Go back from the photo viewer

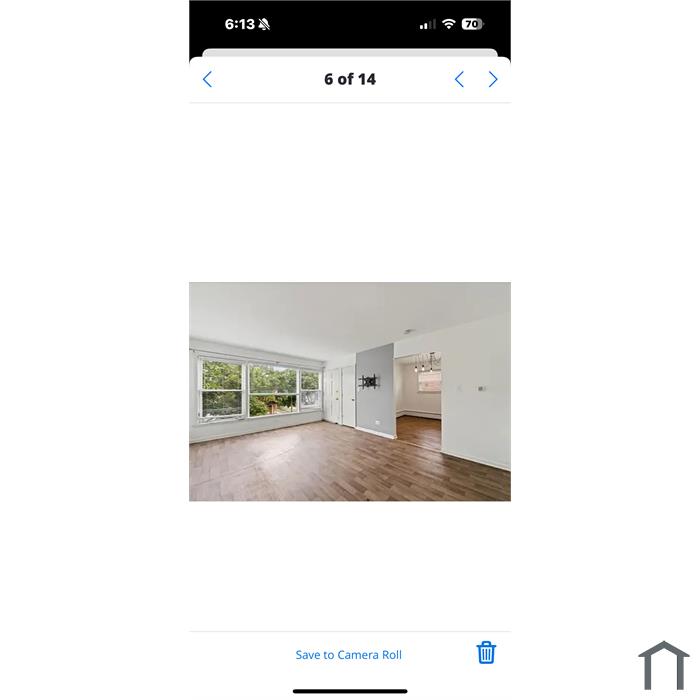(x=208, y=79)
